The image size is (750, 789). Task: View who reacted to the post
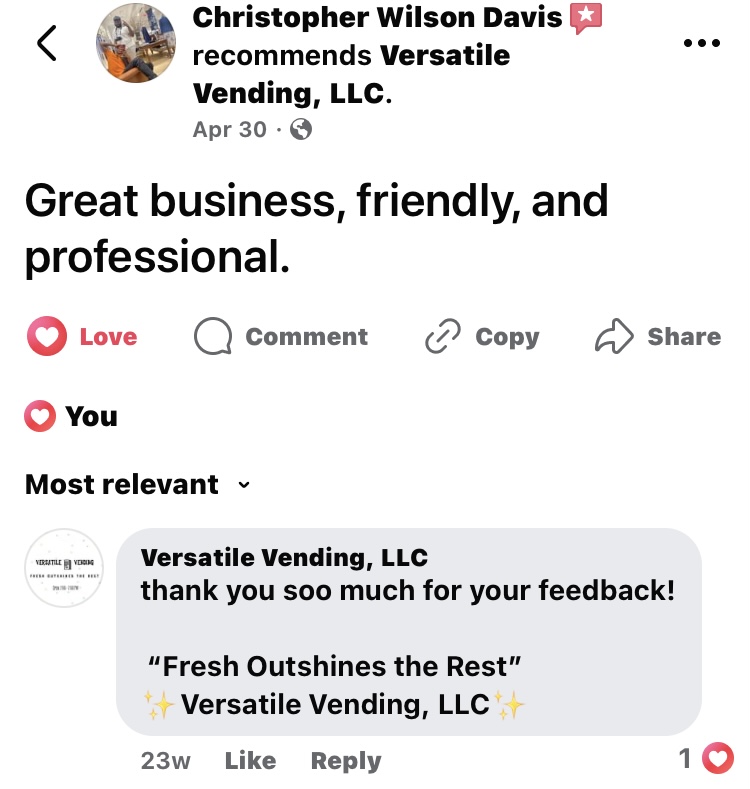72,416
